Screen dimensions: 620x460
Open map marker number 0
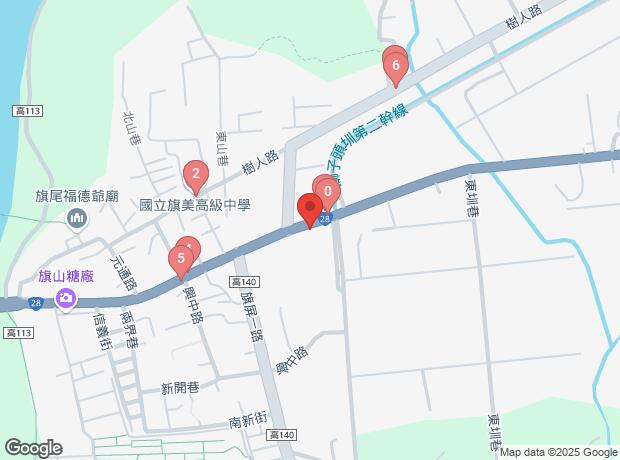(328, 189)
